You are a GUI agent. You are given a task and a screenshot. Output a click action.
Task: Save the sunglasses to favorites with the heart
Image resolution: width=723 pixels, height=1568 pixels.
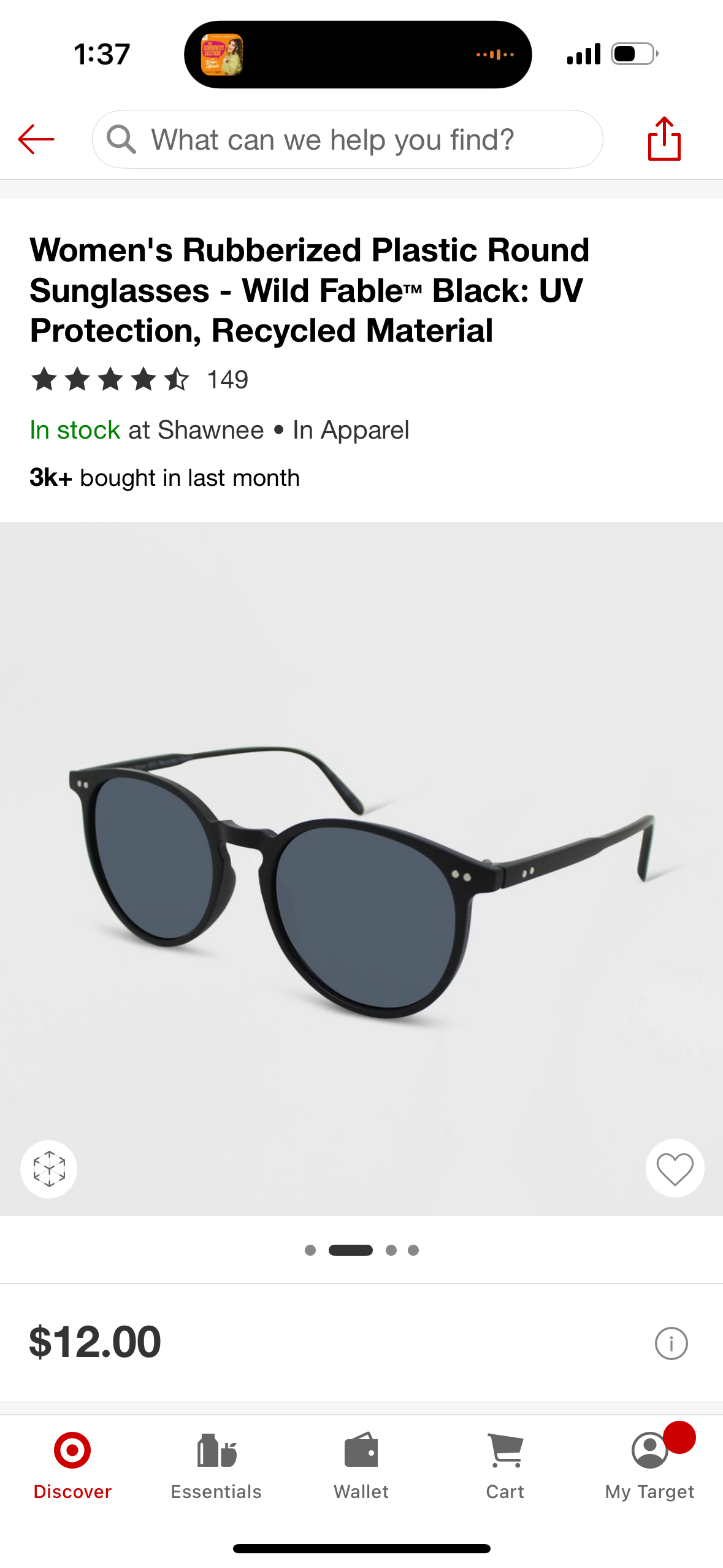[675, 1169]
